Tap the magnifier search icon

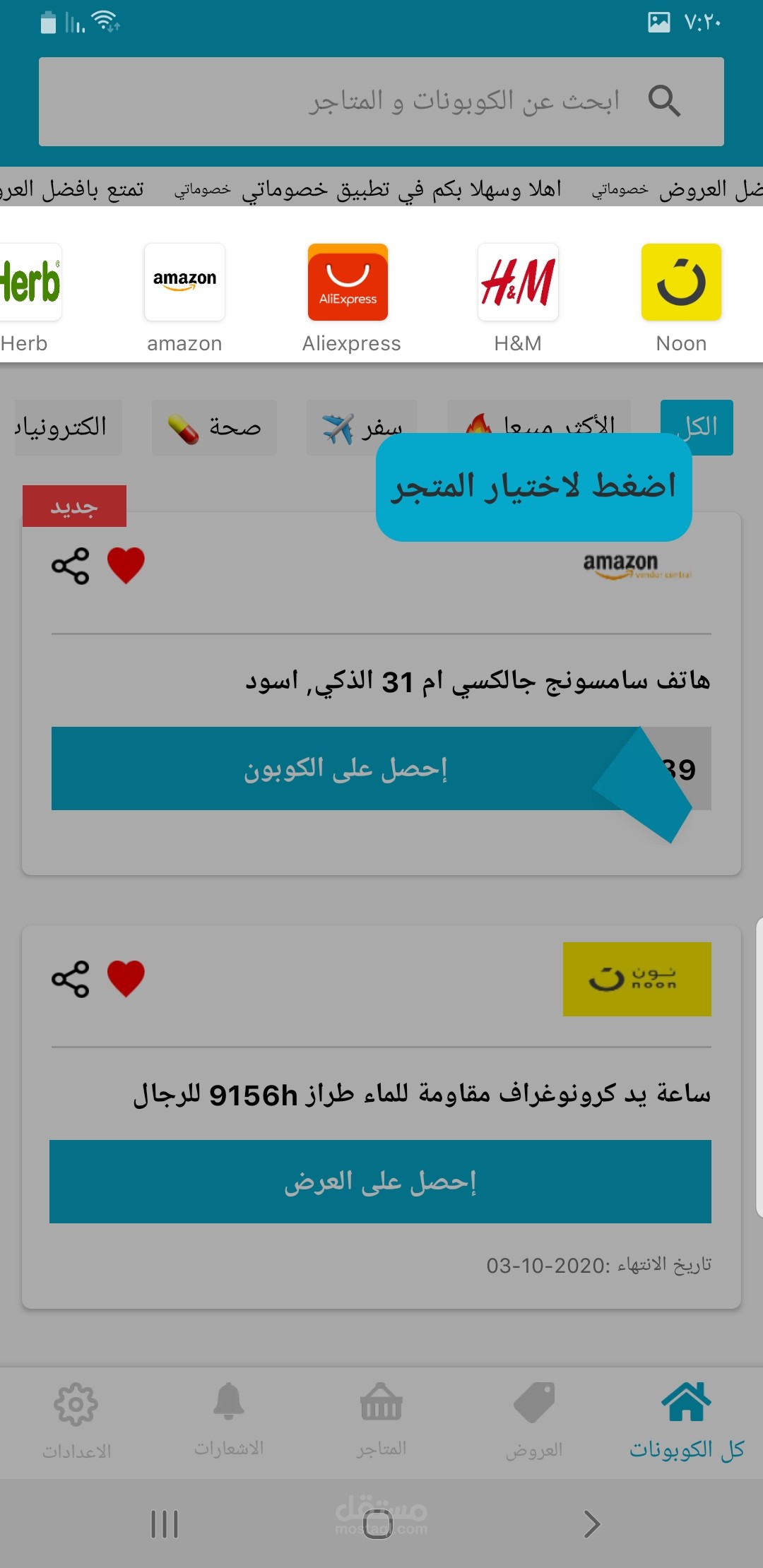click(x=664, y=101)
